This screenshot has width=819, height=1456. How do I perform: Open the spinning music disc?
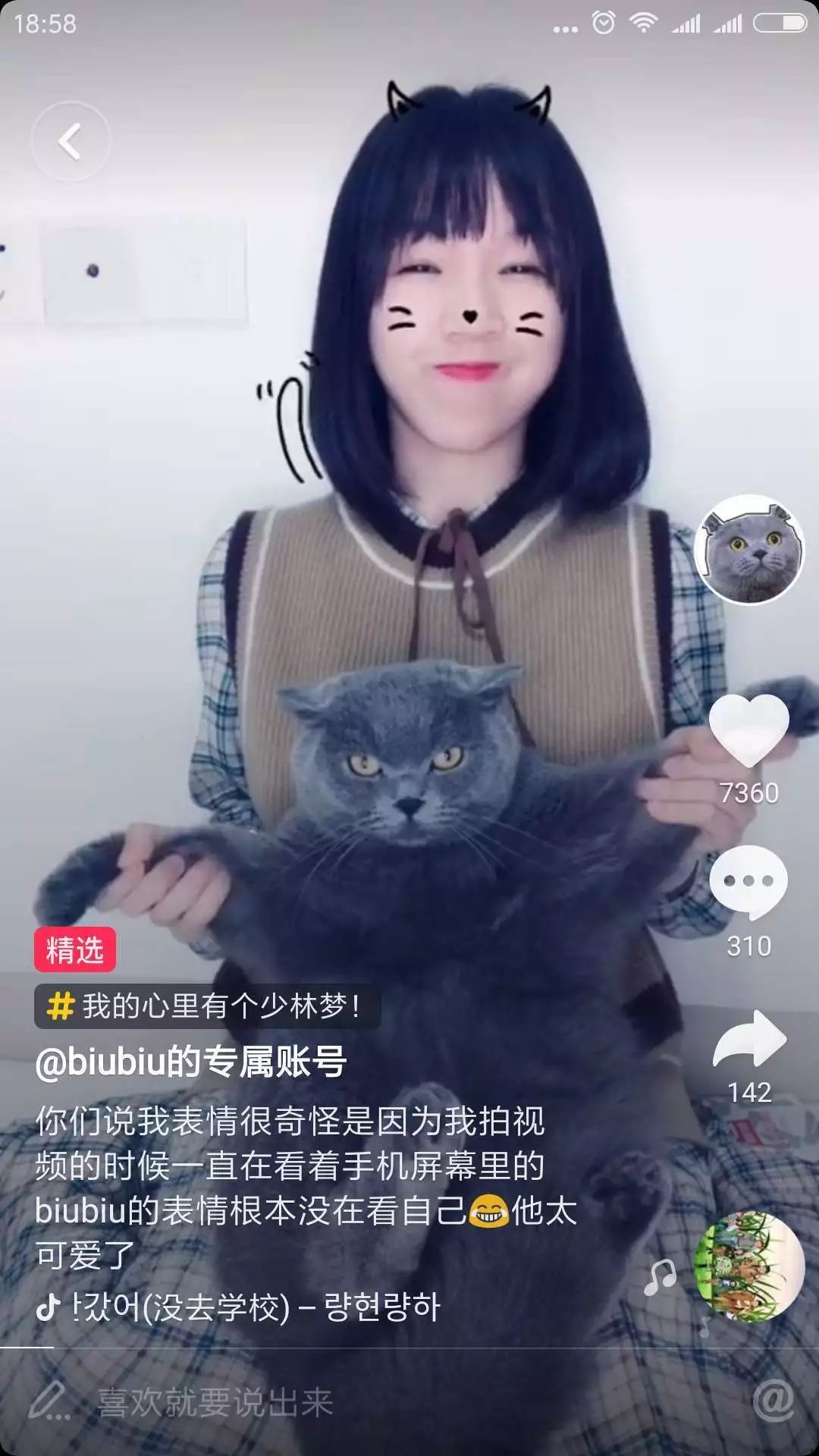749,1267
